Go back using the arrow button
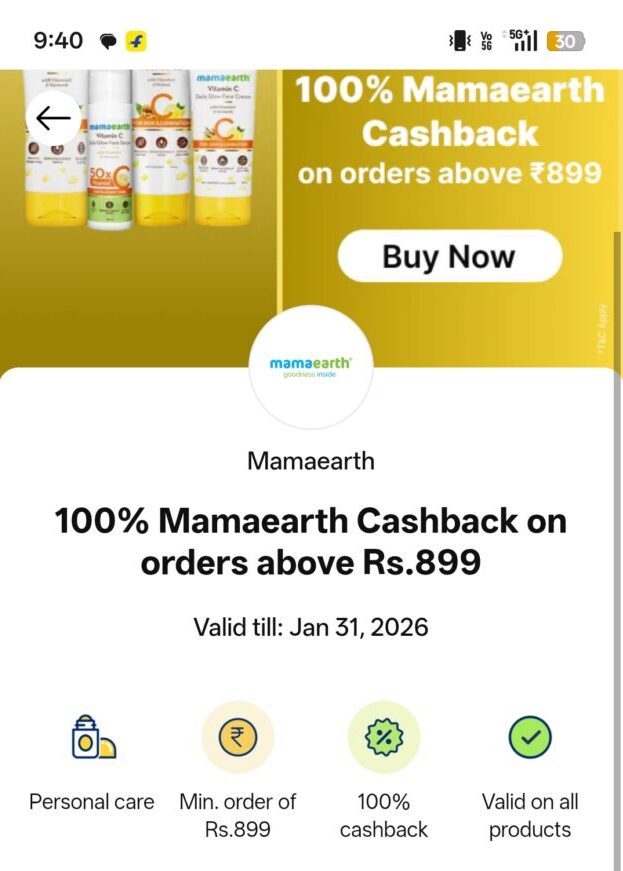 point(54,119)
